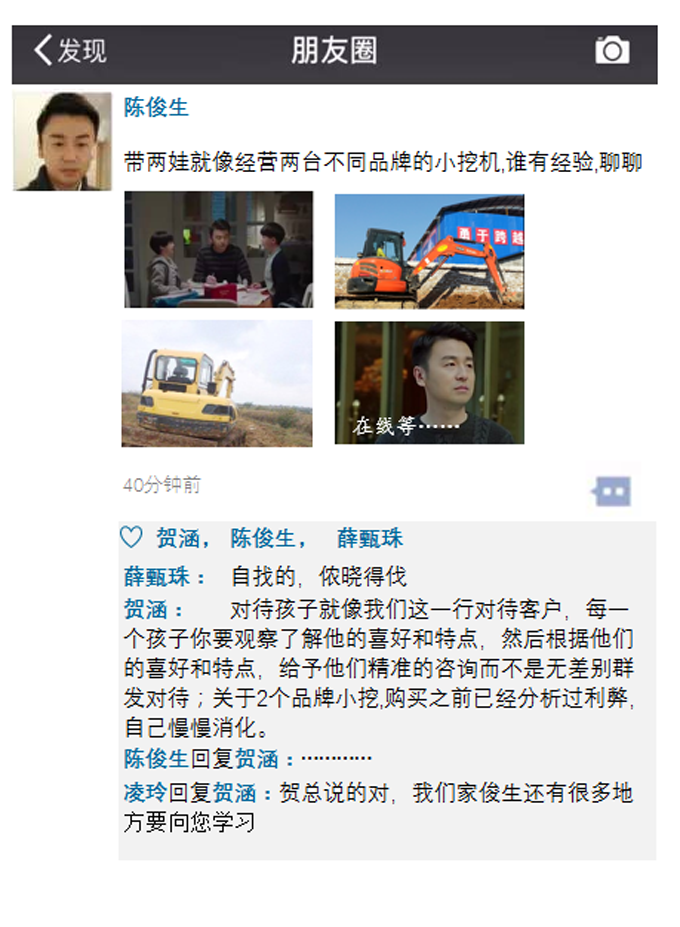680x927 pixels.
Task: Open 贺涵 in the likes list
Action: pos(178,539)
